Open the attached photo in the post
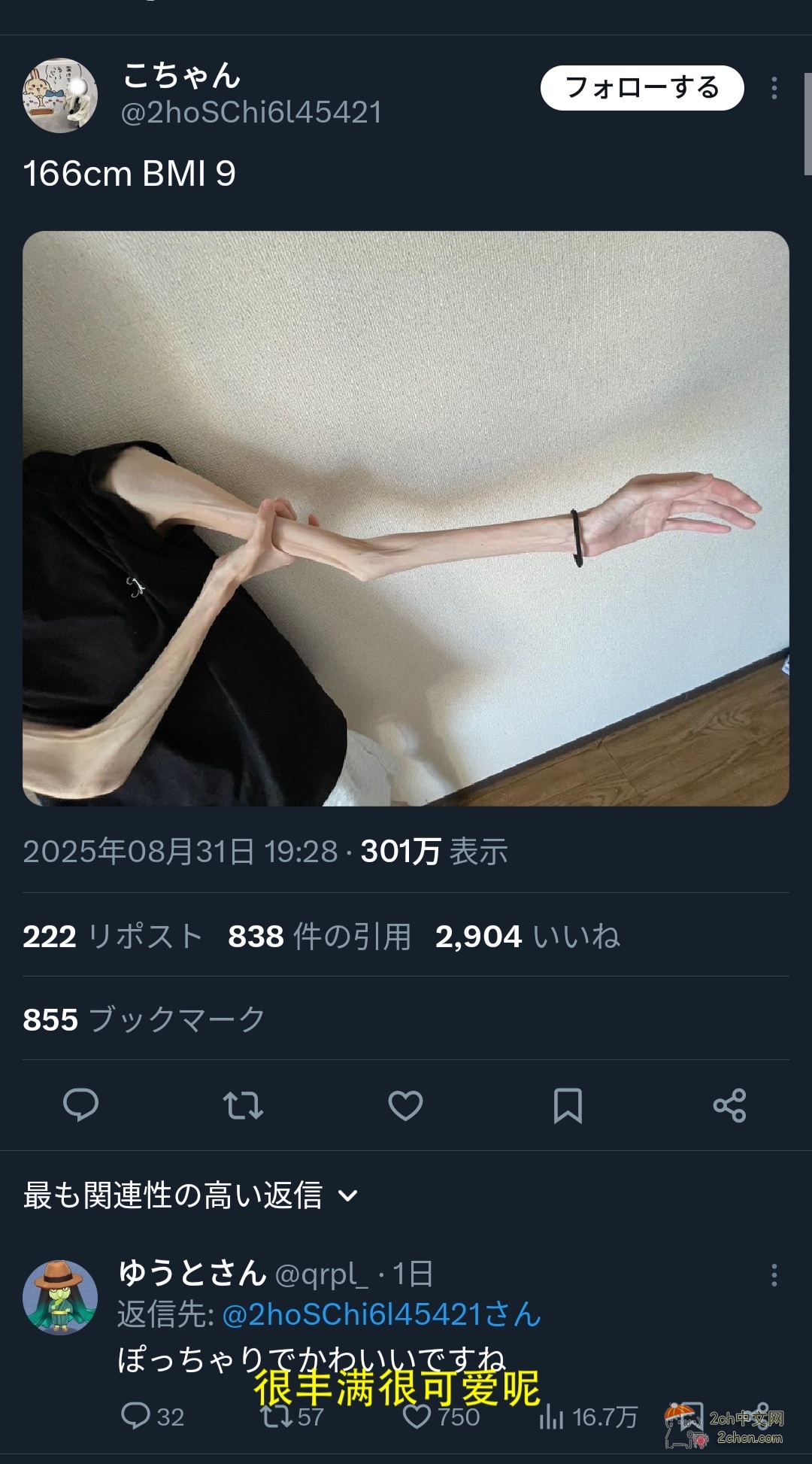The image size is (812, 1464). (405, 518)
